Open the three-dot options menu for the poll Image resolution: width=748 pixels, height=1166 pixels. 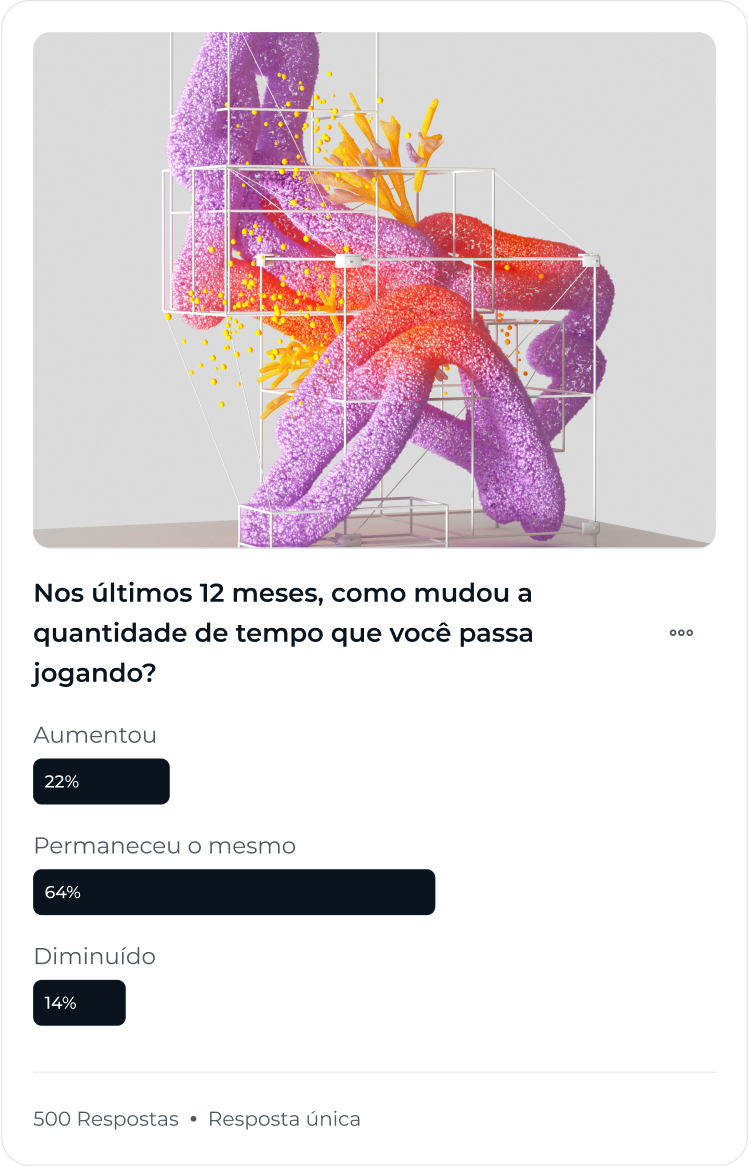(x=681, y=633)
